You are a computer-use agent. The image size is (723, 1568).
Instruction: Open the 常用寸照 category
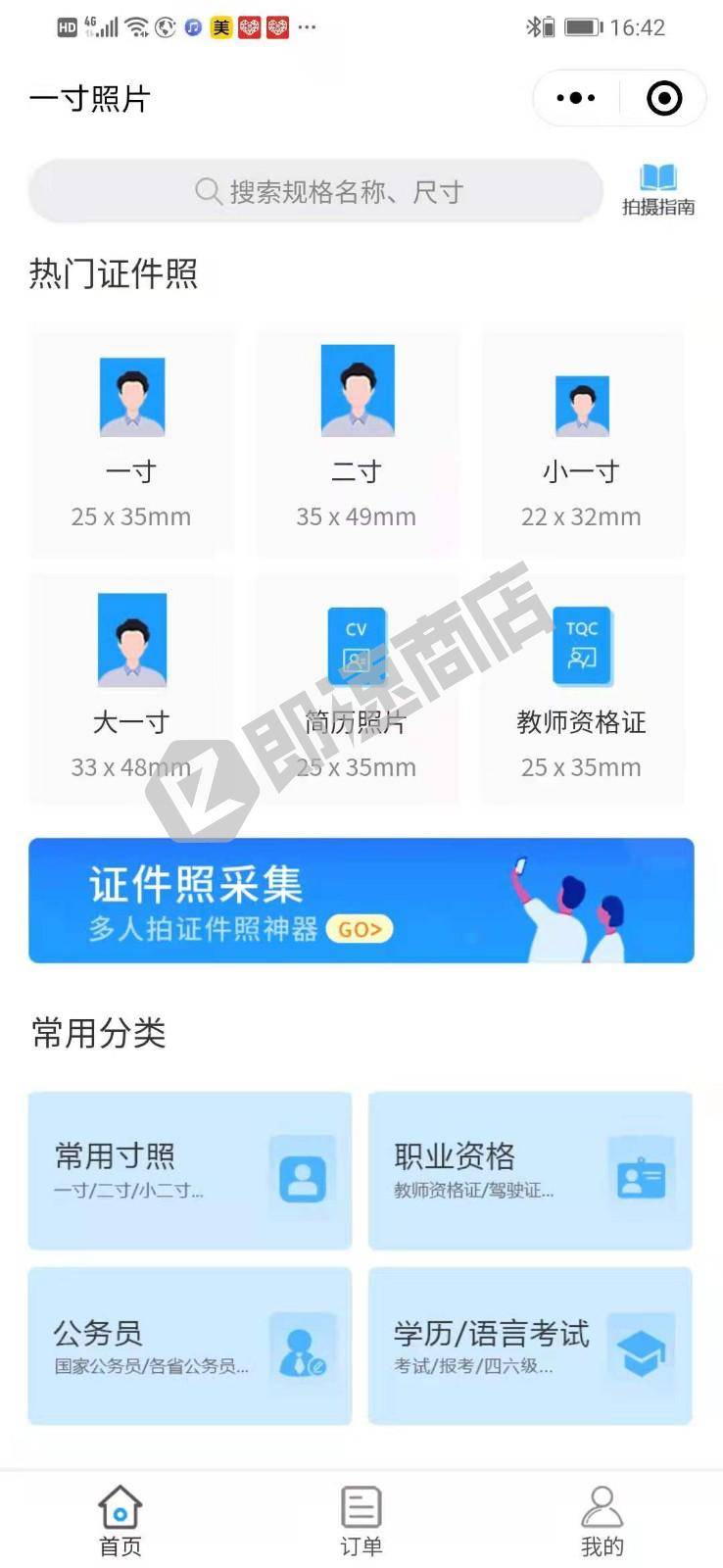click(189, 1170)
